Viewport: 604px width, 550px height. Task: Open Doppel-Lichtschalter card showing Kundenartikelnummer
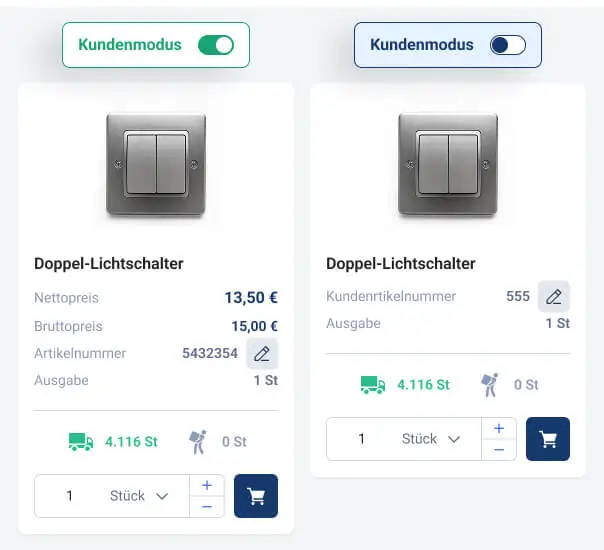[x=401, y=264]
